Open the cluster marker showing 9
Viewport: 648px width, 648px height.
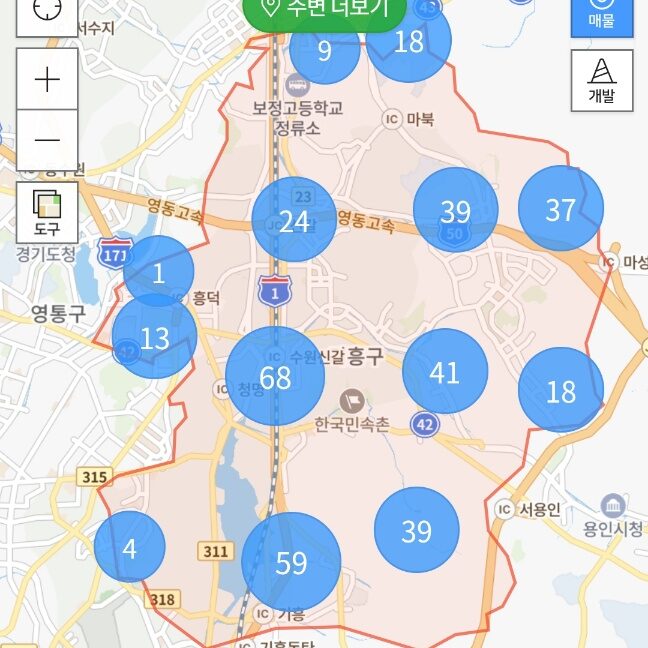coord(324,50)
